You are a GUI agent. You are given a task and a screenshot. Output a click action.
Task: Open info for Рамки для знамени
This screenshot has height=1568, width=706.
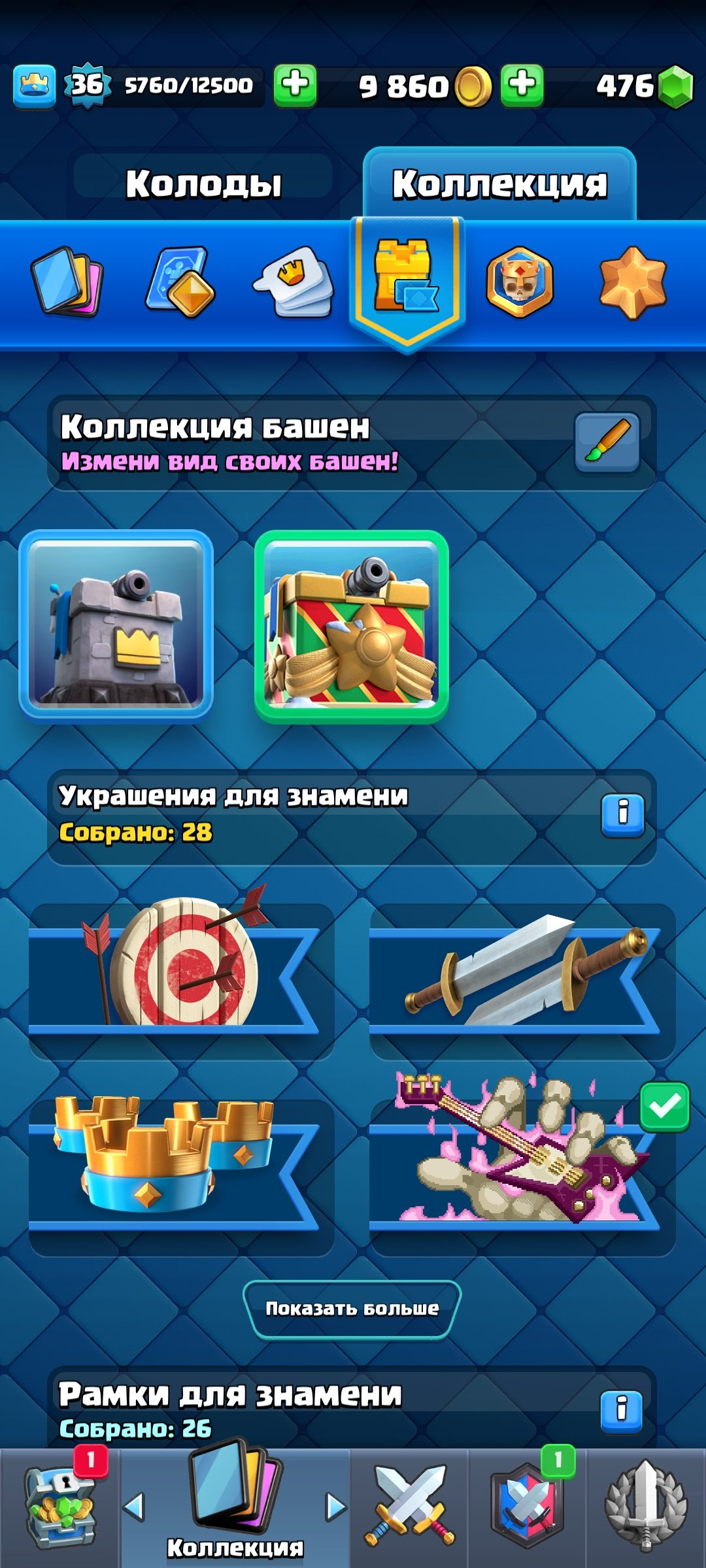click(621, 1411)
